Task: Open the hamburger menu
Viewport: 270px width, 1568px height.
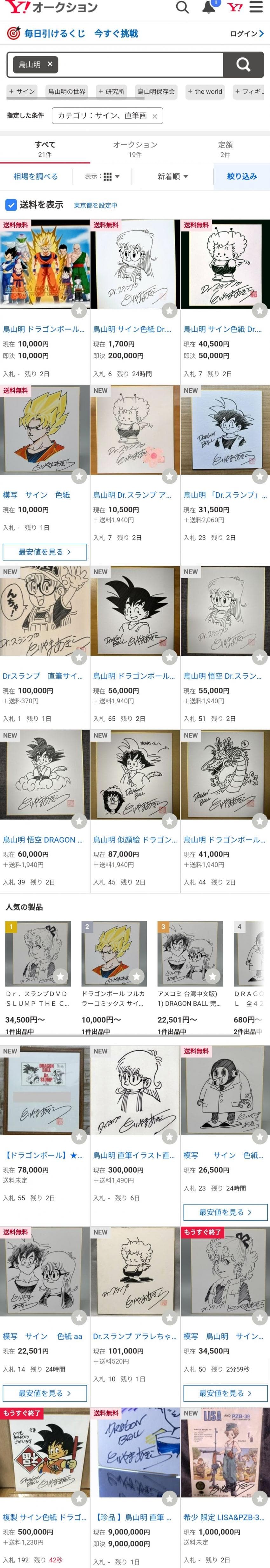Action: pos(256,8)
